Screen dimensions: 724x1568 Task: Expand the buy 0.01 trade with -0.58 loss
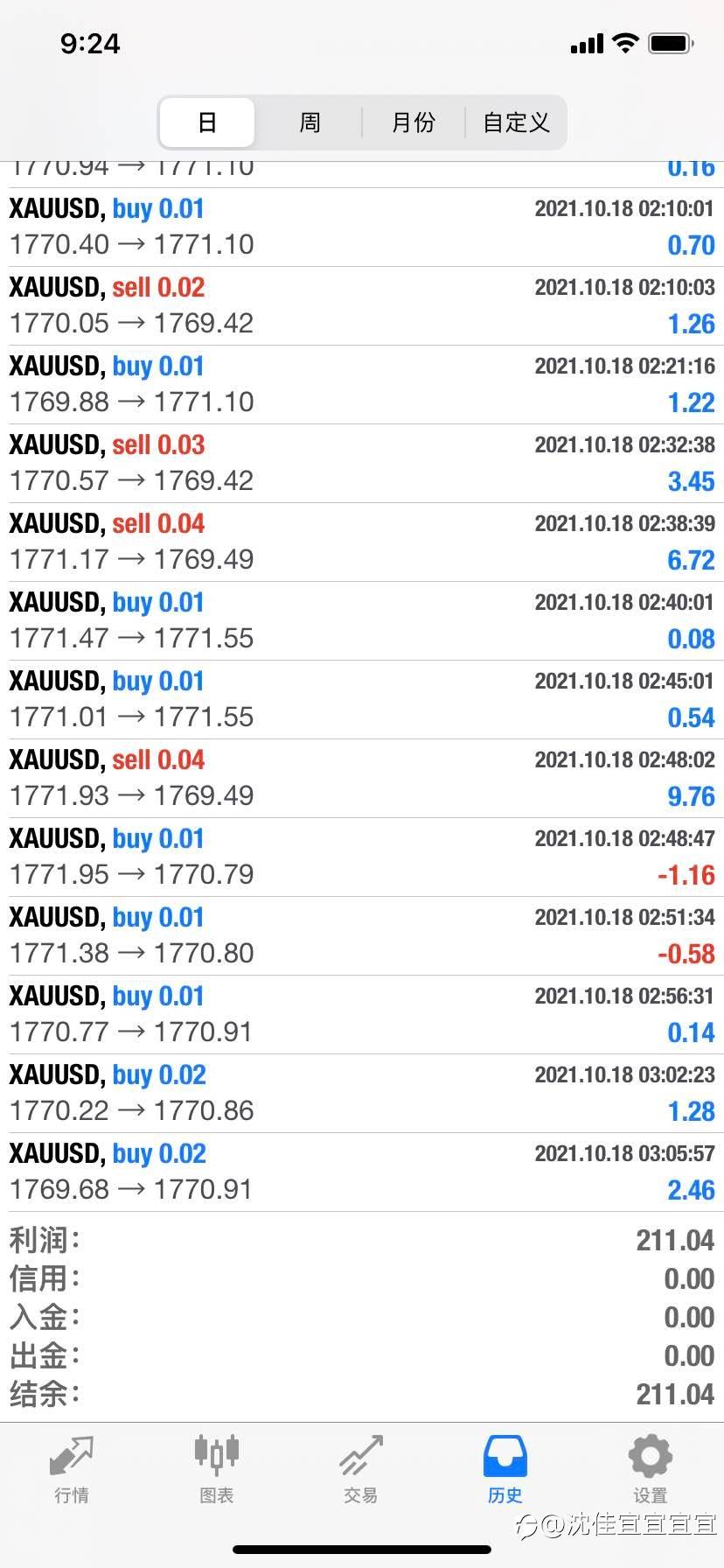click(362, 936)
